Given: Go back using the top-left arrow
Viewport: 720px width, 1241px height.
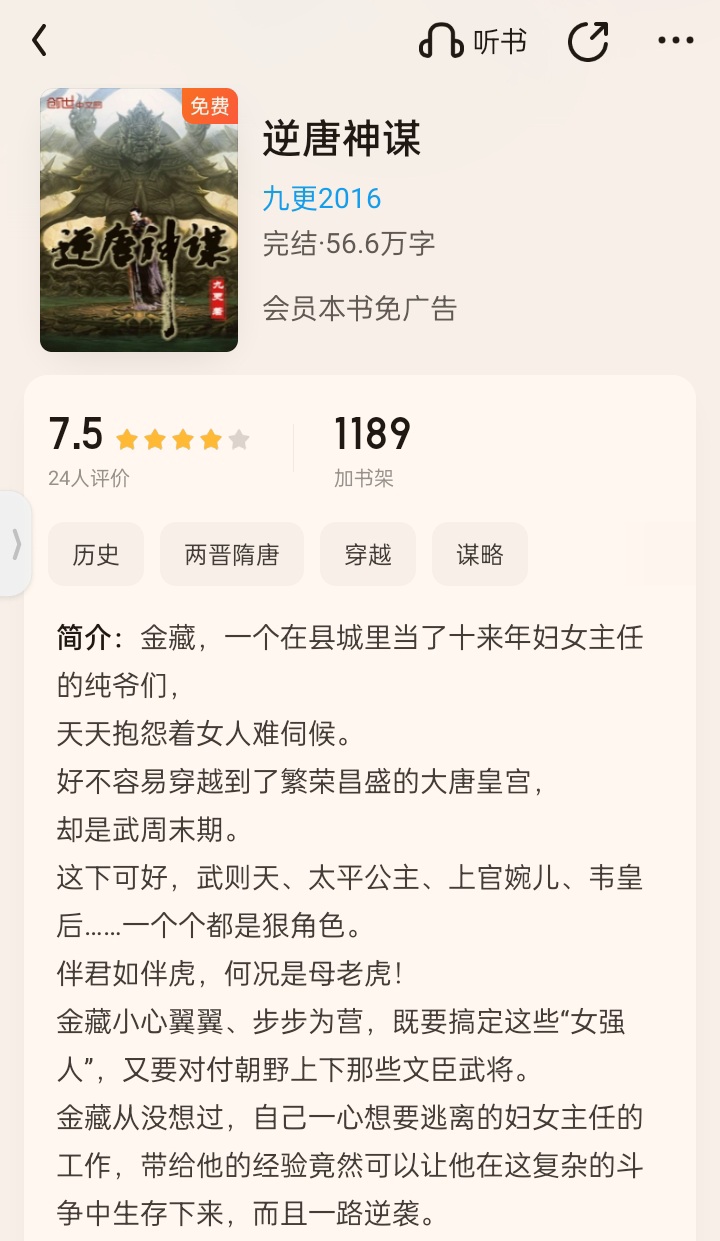Looking at the screenshot, I should (x=39, y=41).
